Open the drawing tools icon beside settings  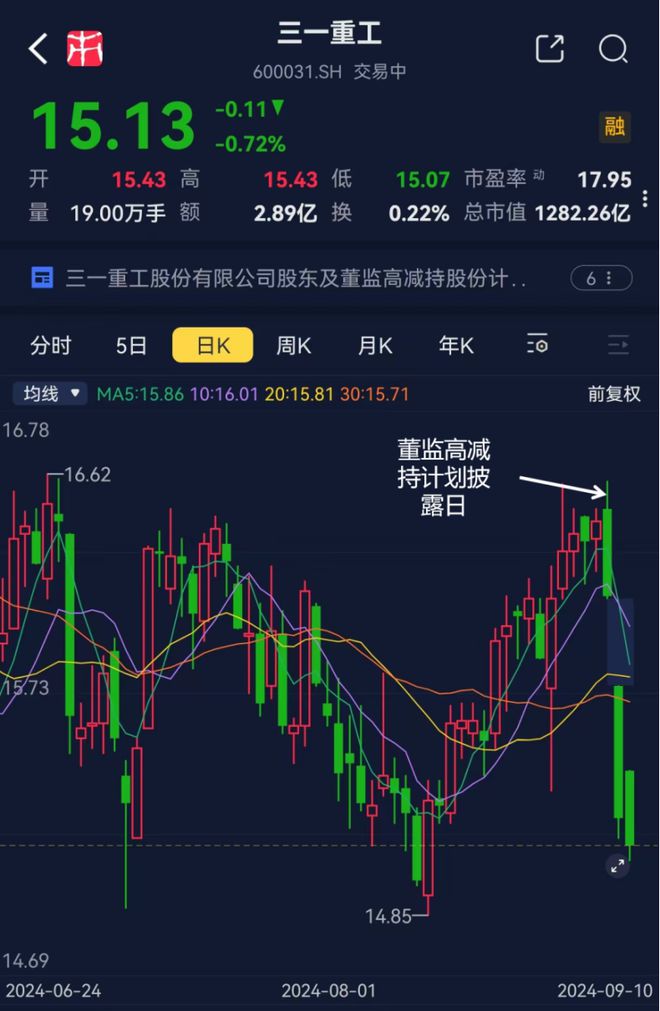pos(618,345)
